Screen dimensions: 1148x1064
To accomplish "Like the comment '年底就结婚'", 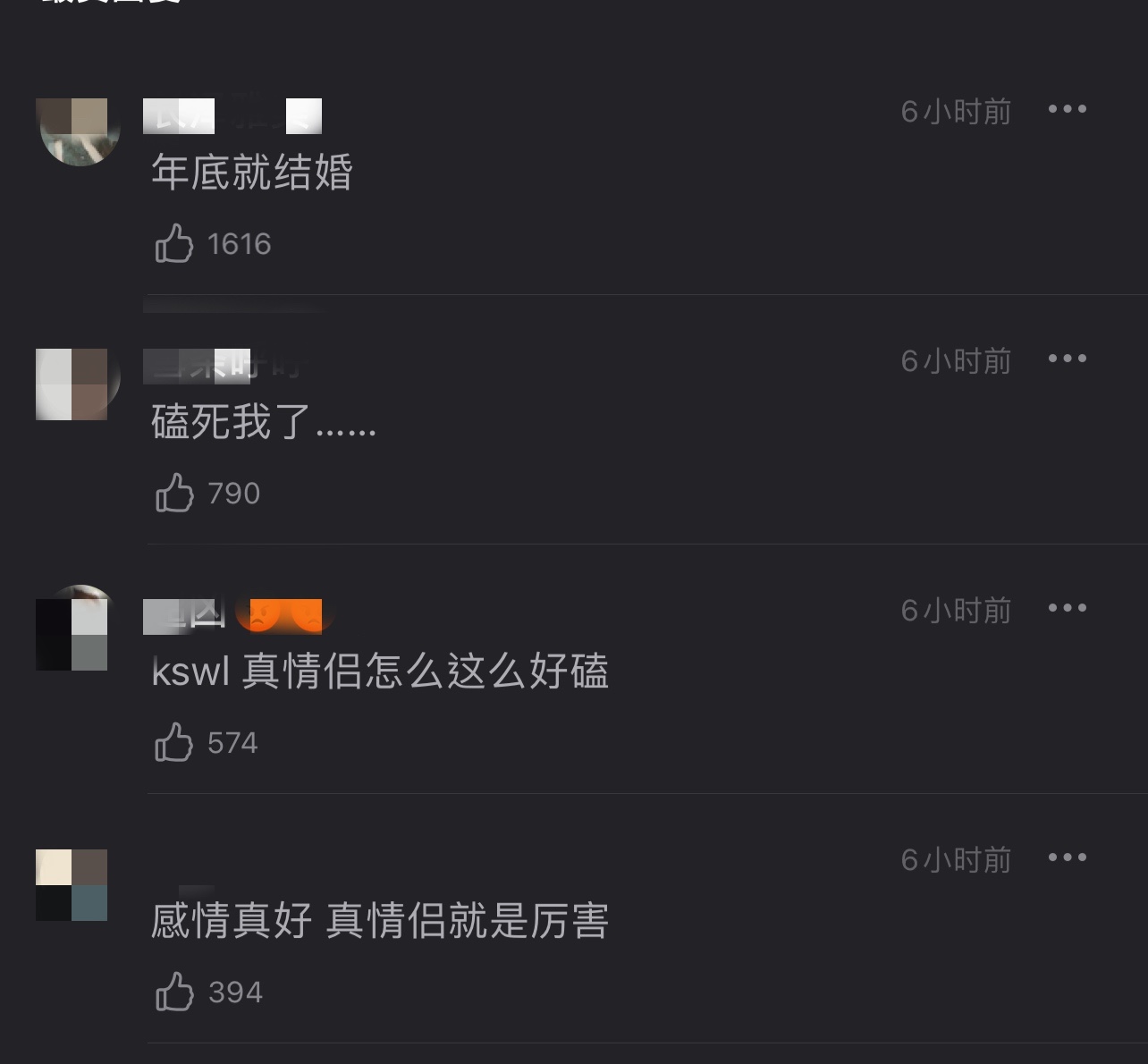I will pyautogui.click(x=174, y=243).
